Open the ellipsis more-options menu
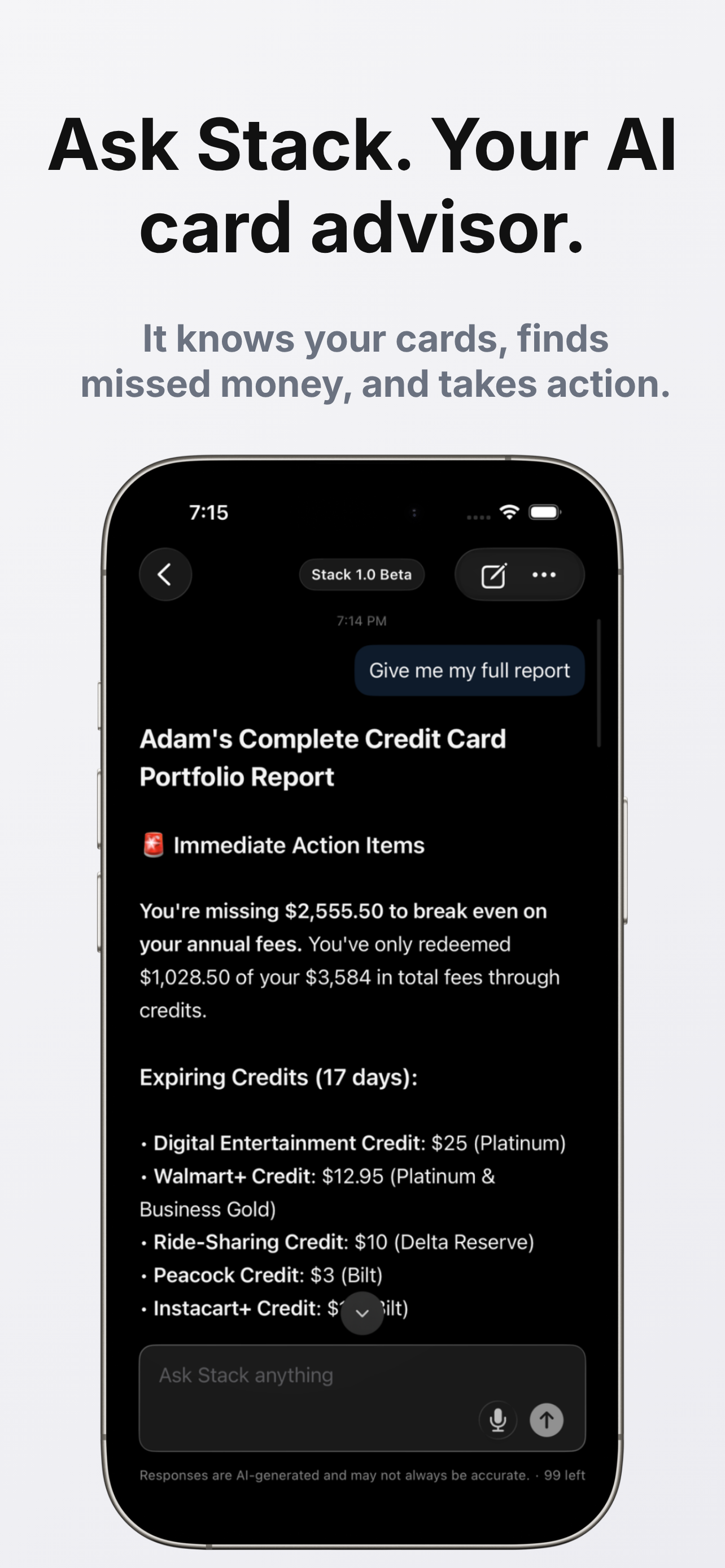 (x=544, y=575)
